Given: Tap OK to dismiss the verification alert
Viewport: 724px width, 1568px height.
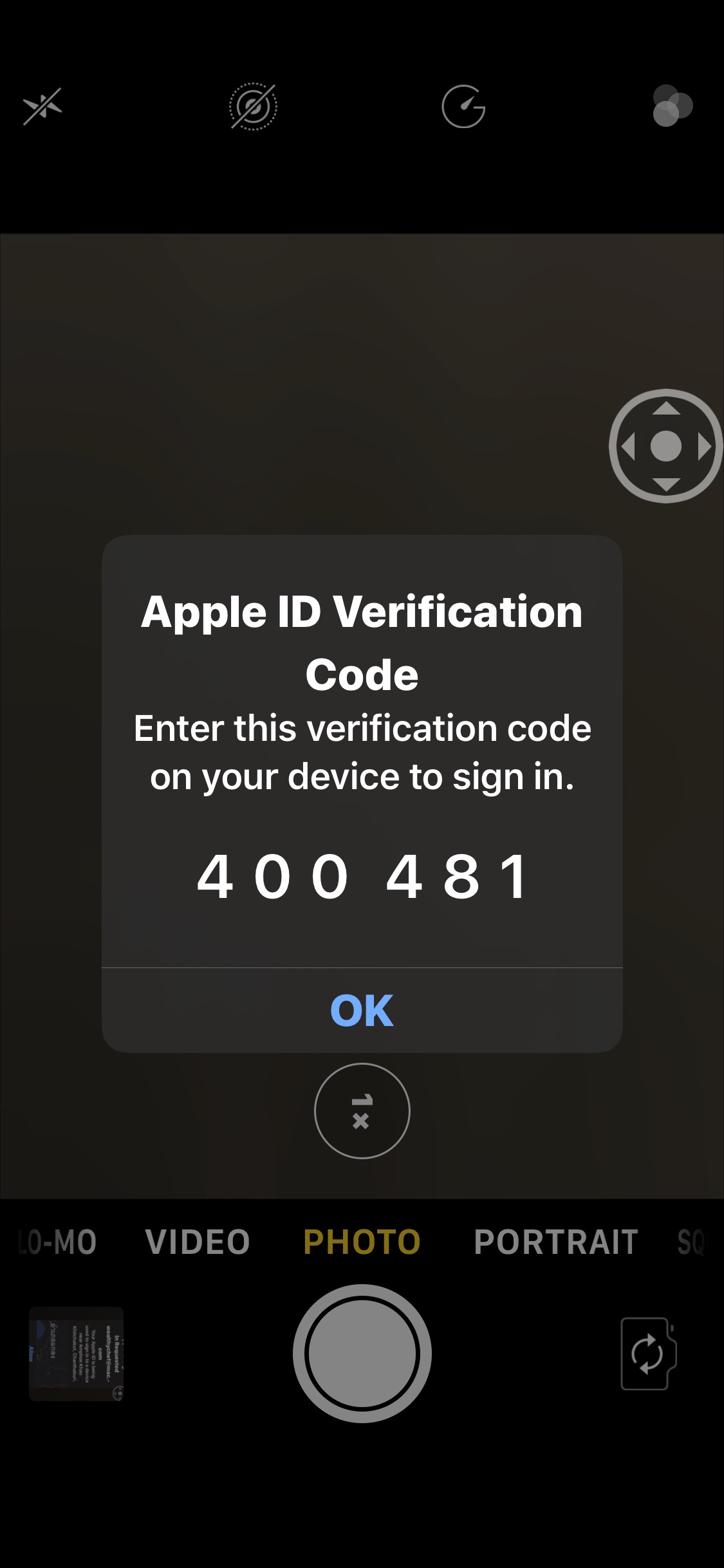Looking at the screenshot, I should 362,1011.
